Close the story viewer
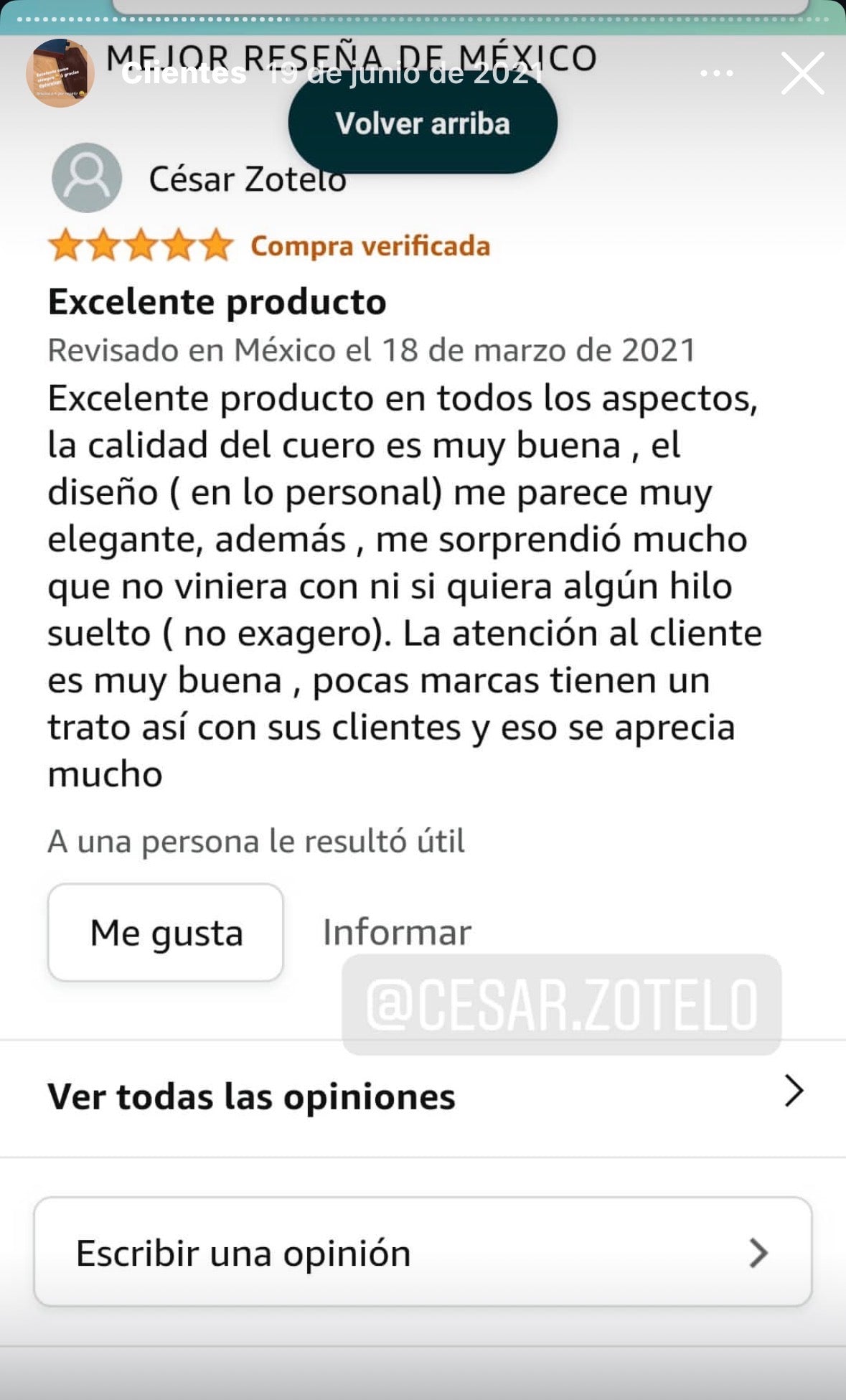The image size is (846, 1400). pyautogui.click(x=802, y=73)
